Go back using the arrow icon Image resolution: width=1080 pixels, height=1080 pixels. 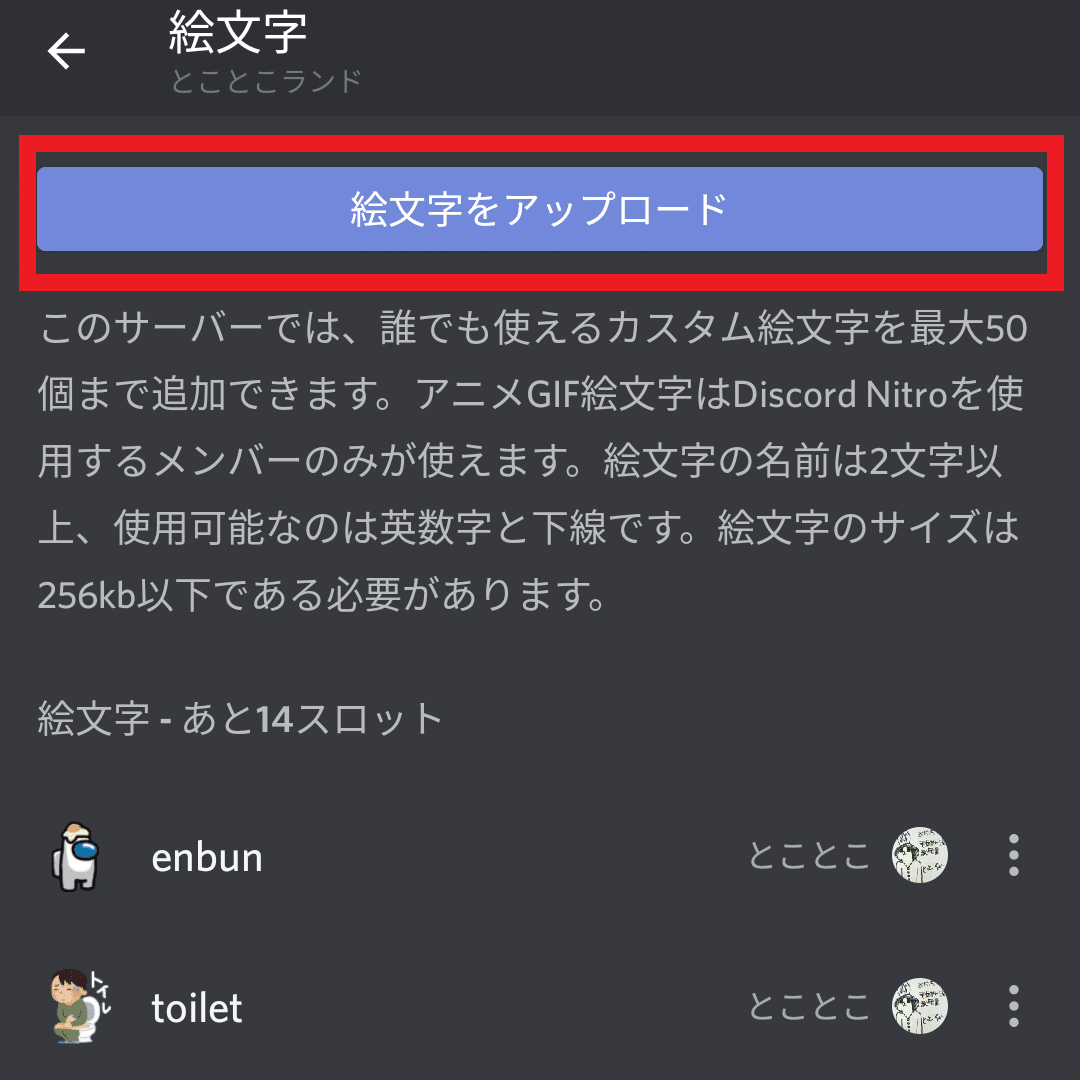tap(66, 52)
